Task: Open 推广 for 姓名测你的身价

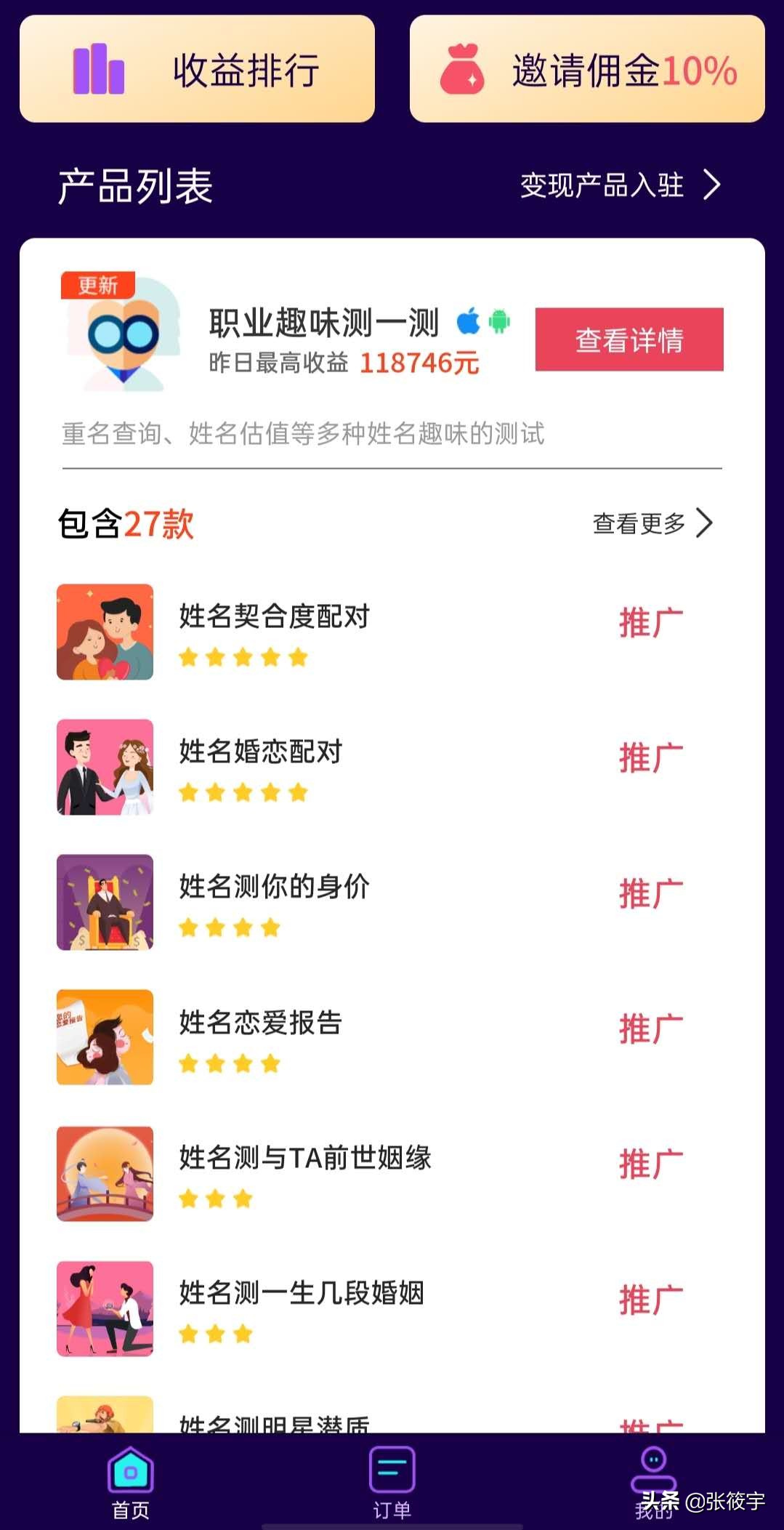Action: (650, 890)
